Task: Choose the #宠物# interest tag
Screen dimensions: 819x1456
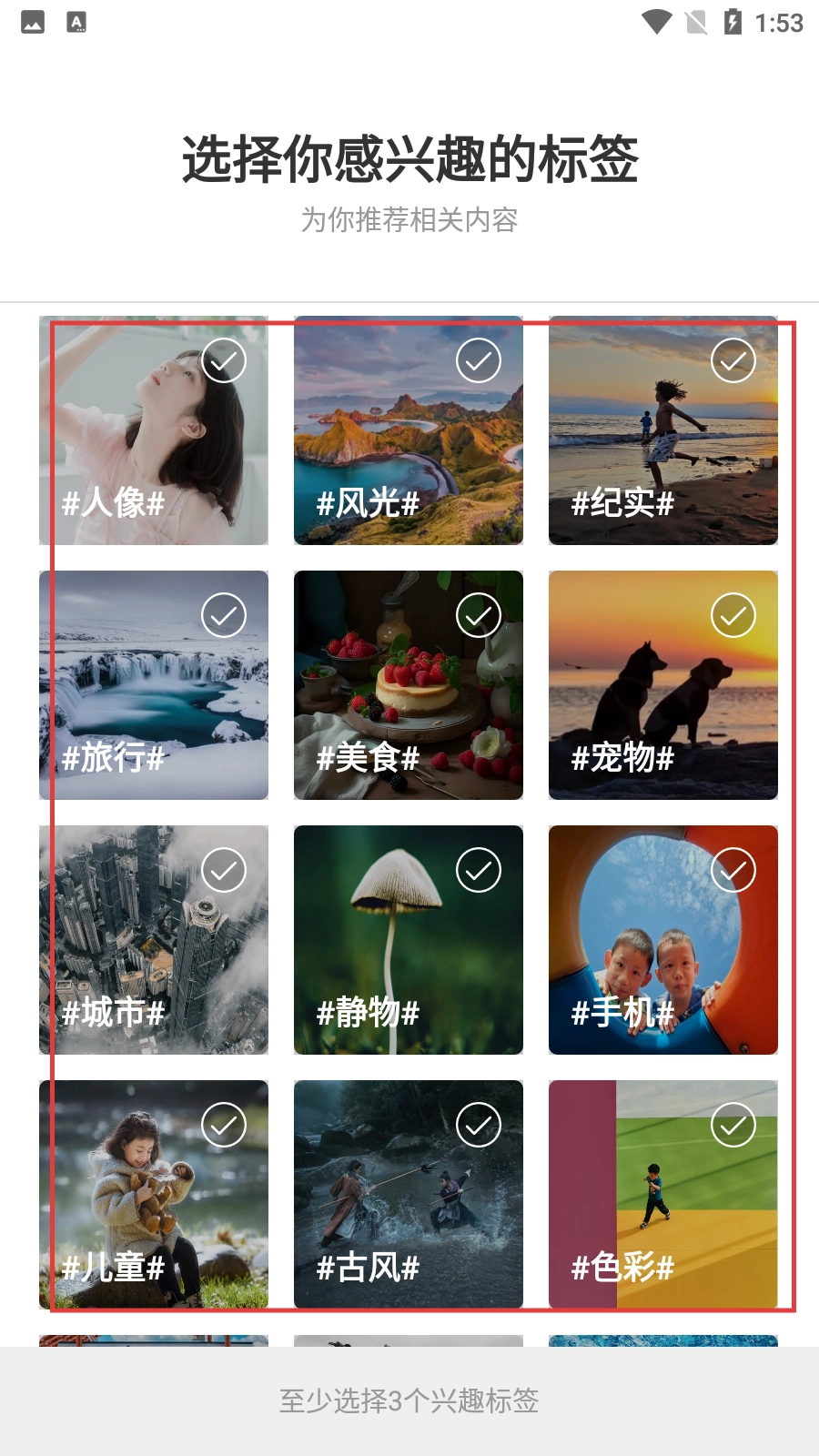Action: coord(663,685)
